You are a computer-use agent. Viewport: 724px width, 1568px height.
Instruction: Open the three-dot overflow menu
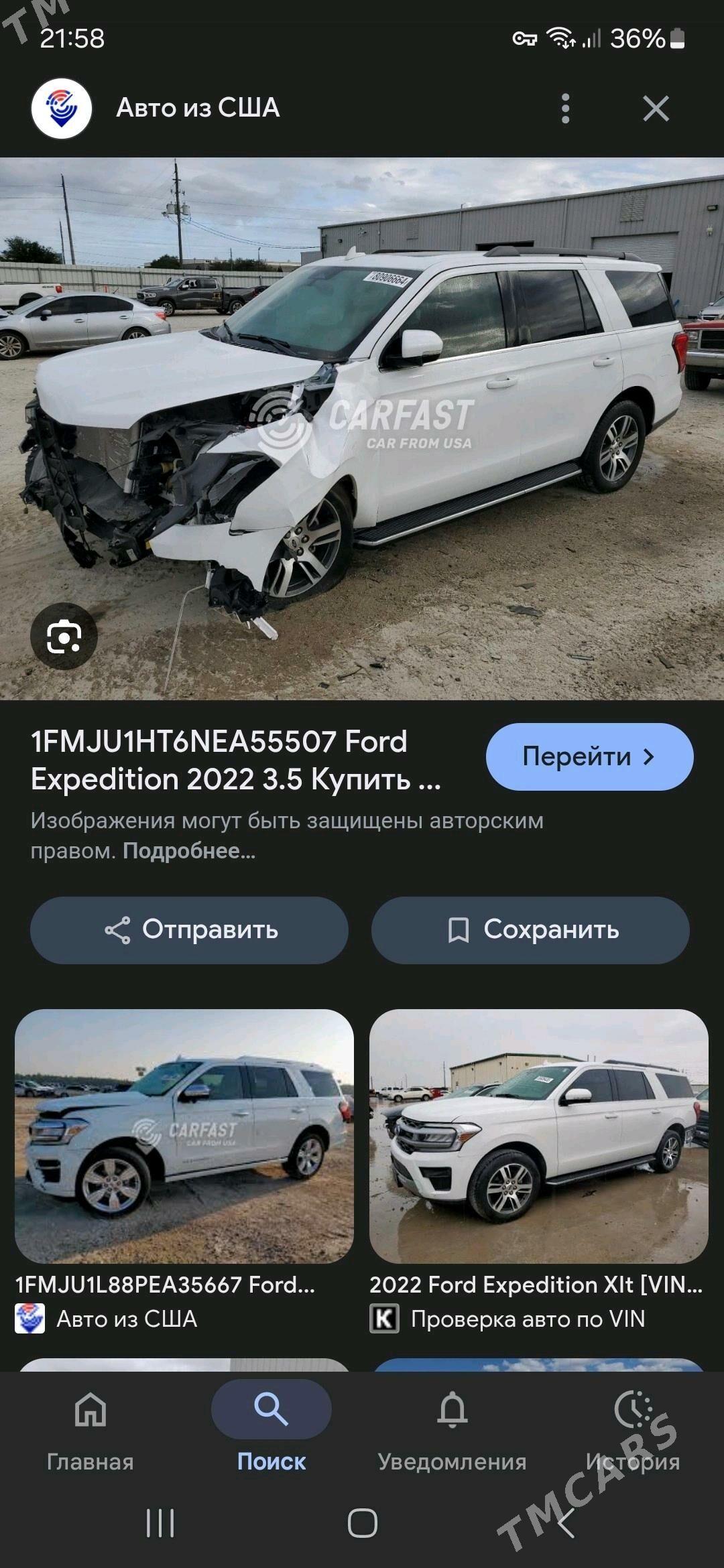click(x=565, y=109)
